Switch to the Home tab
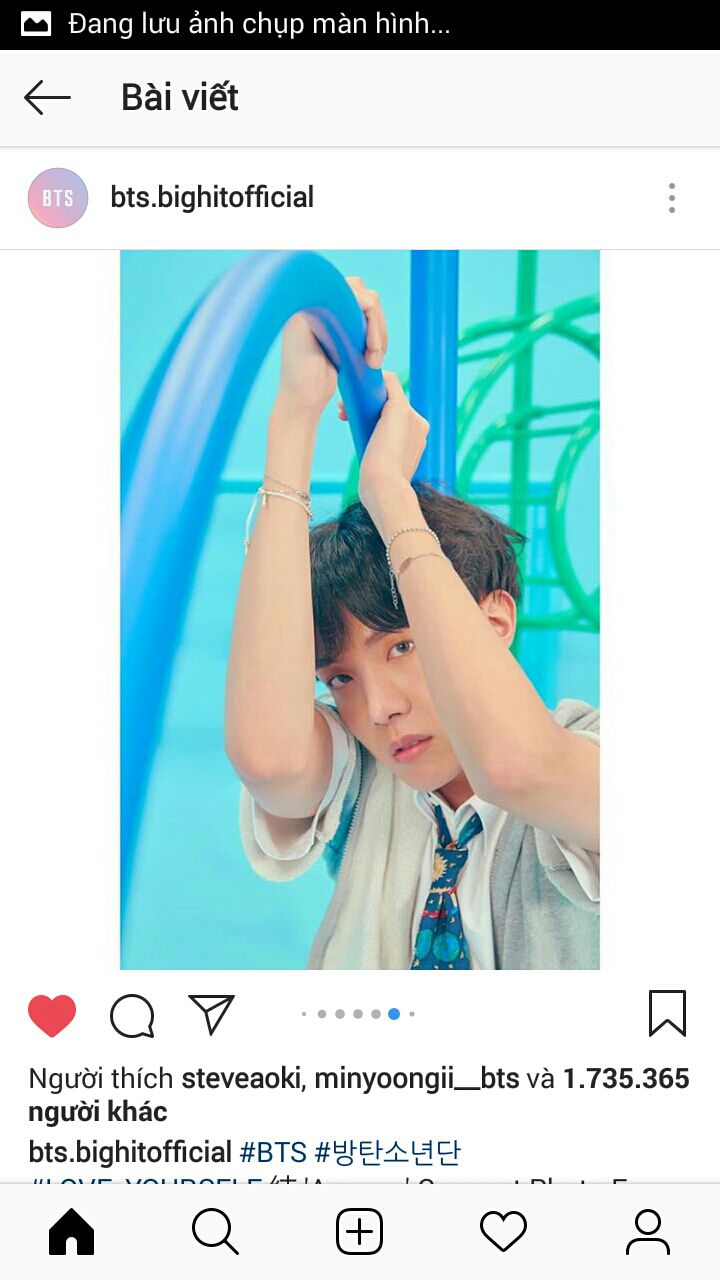The width and height of the screenshot is (720, 1280). (x=72, y=1232)
